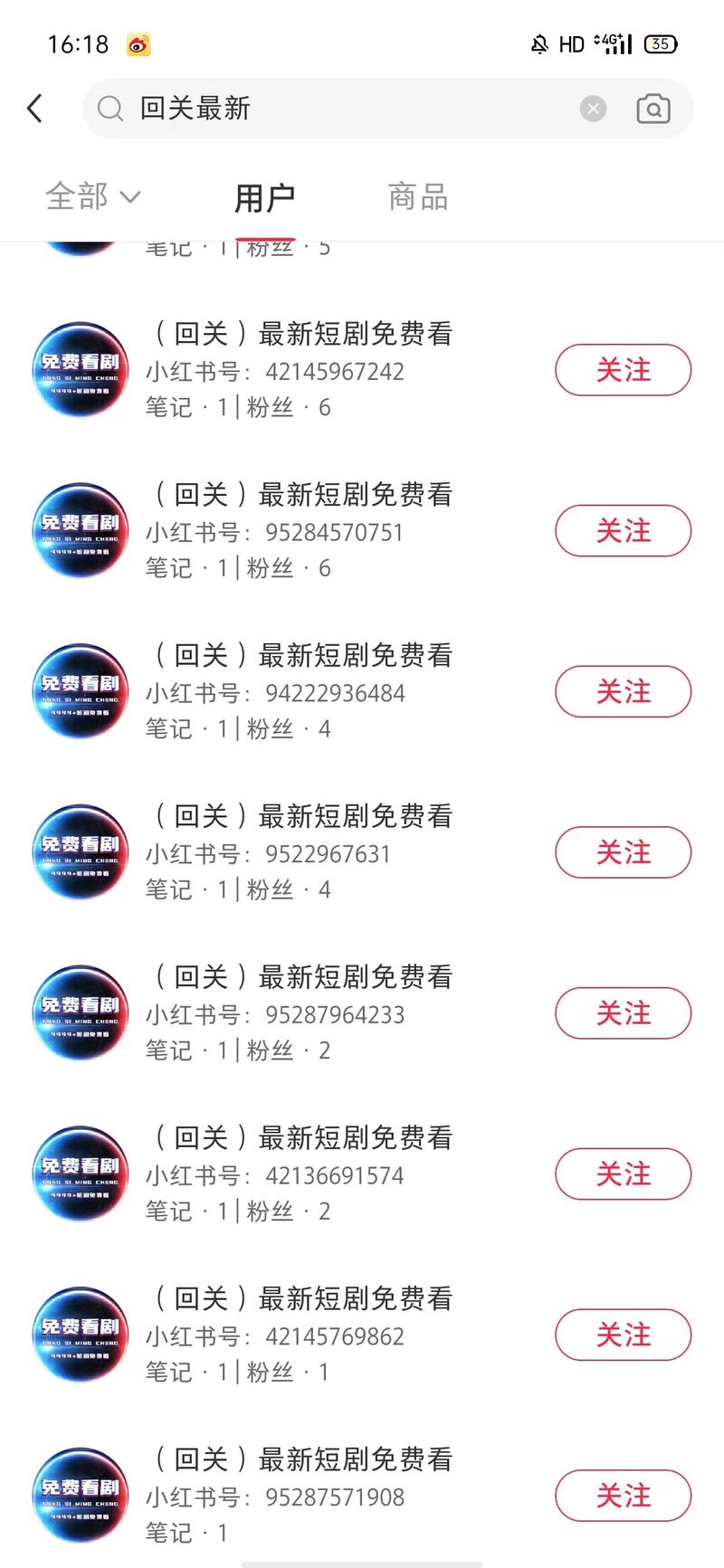
Task: Open the camera search icon
Action: [x=653, y=109]
